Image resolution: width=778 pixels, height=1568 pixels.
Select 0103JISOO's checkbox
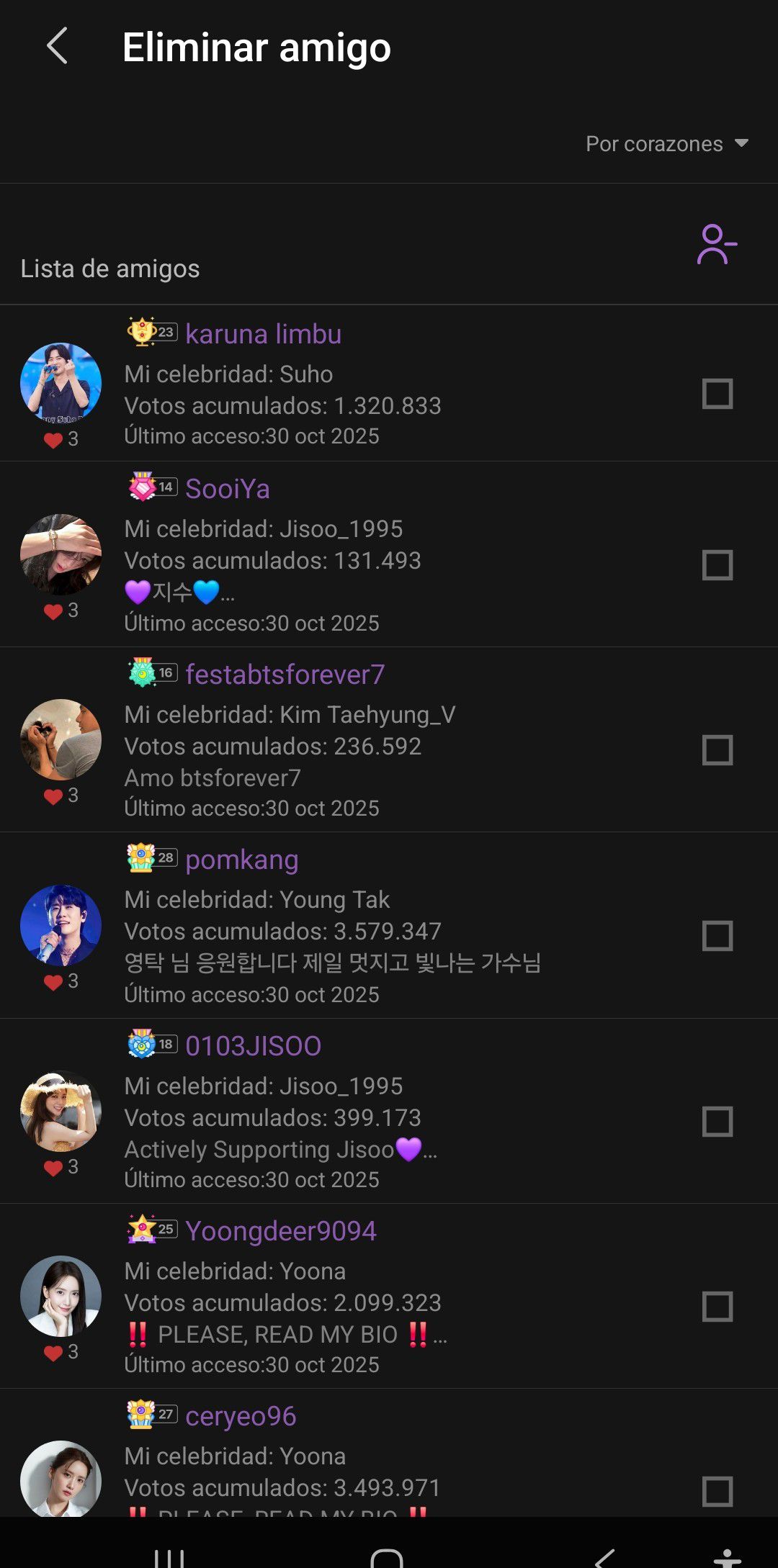(717, 1122)
